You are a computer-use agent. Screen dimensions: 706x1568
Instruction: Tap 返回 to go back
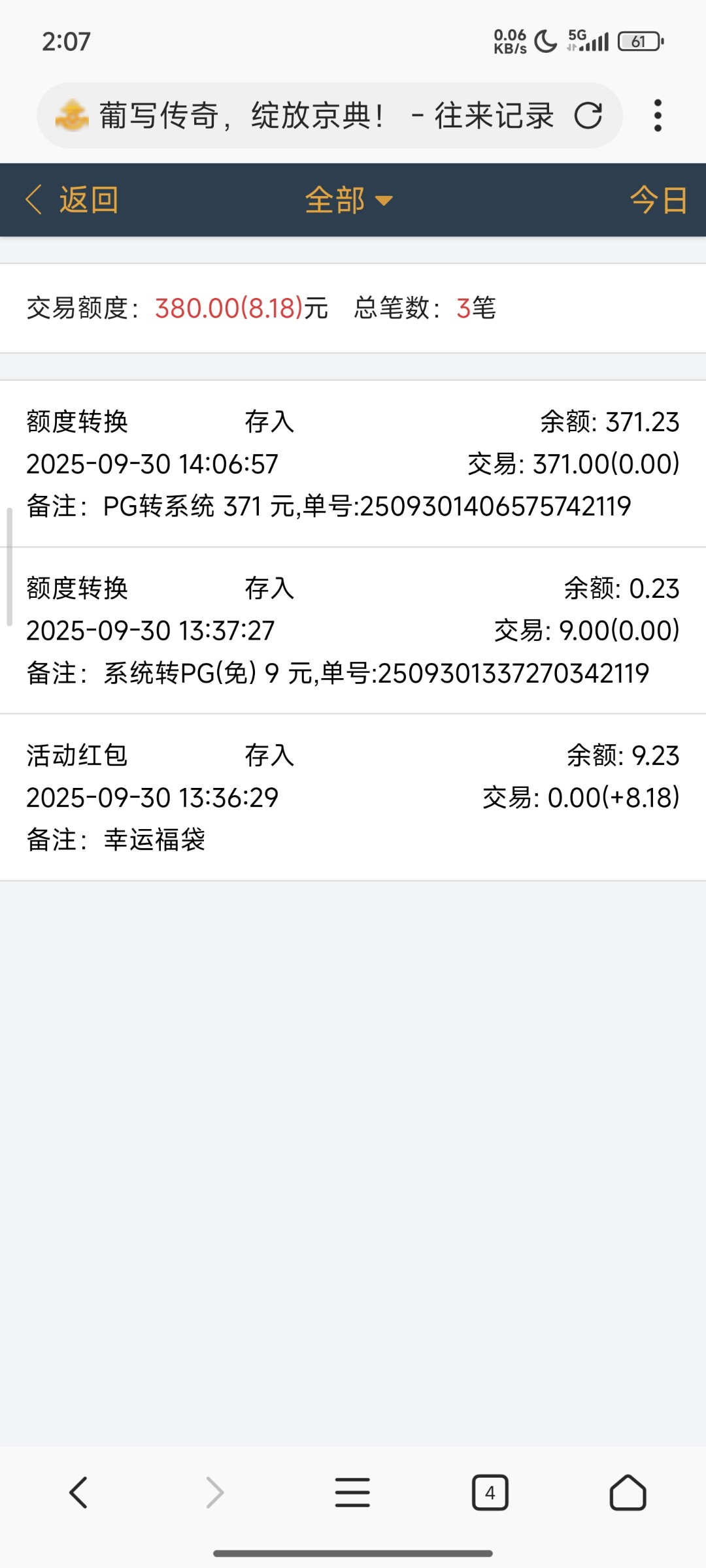click(88, 200)
